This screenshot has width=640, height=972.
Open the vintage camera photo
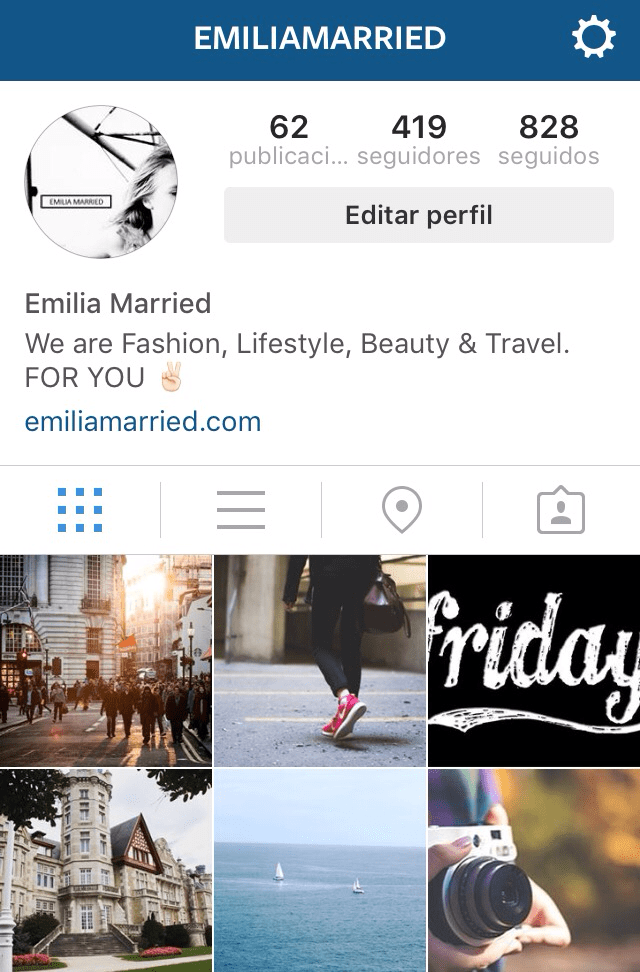[534, 870]
